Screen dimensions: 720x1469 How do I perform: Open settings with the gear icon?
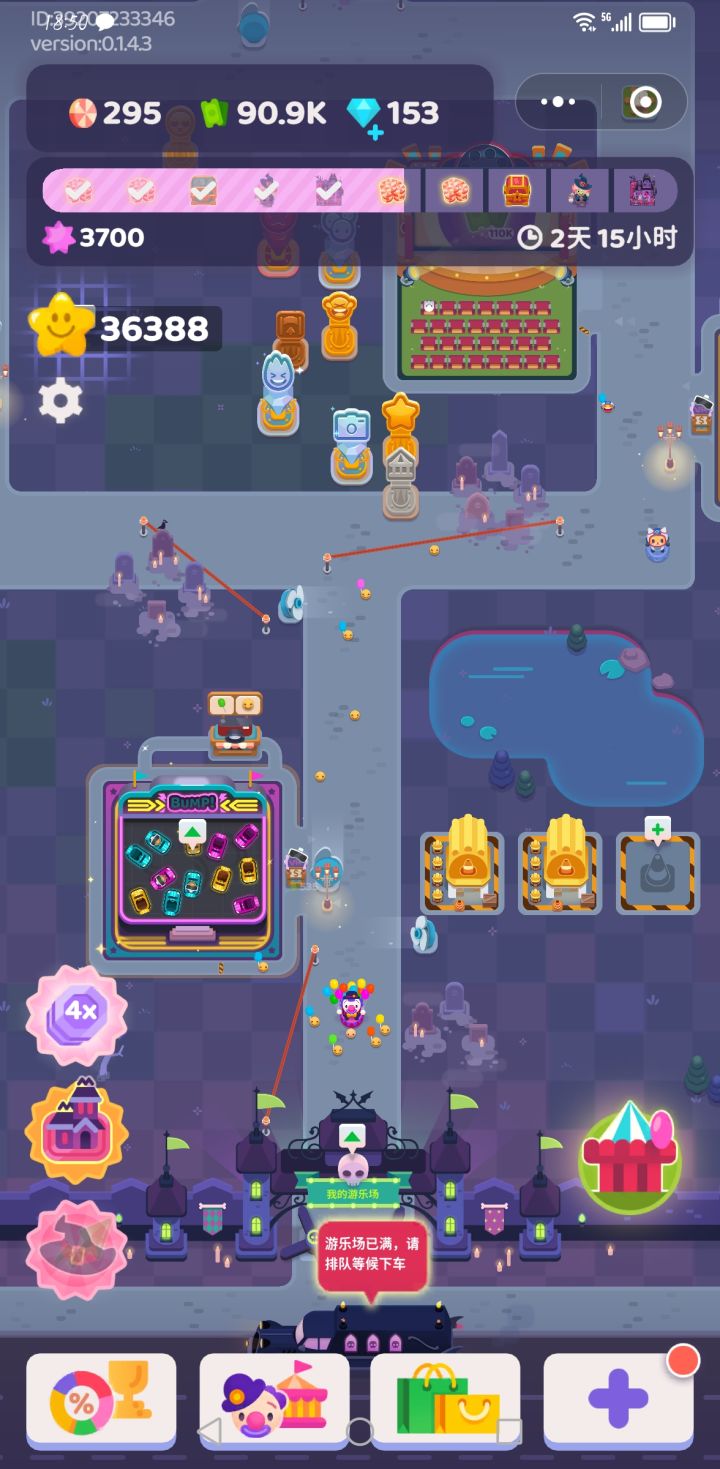click(58, 403)
